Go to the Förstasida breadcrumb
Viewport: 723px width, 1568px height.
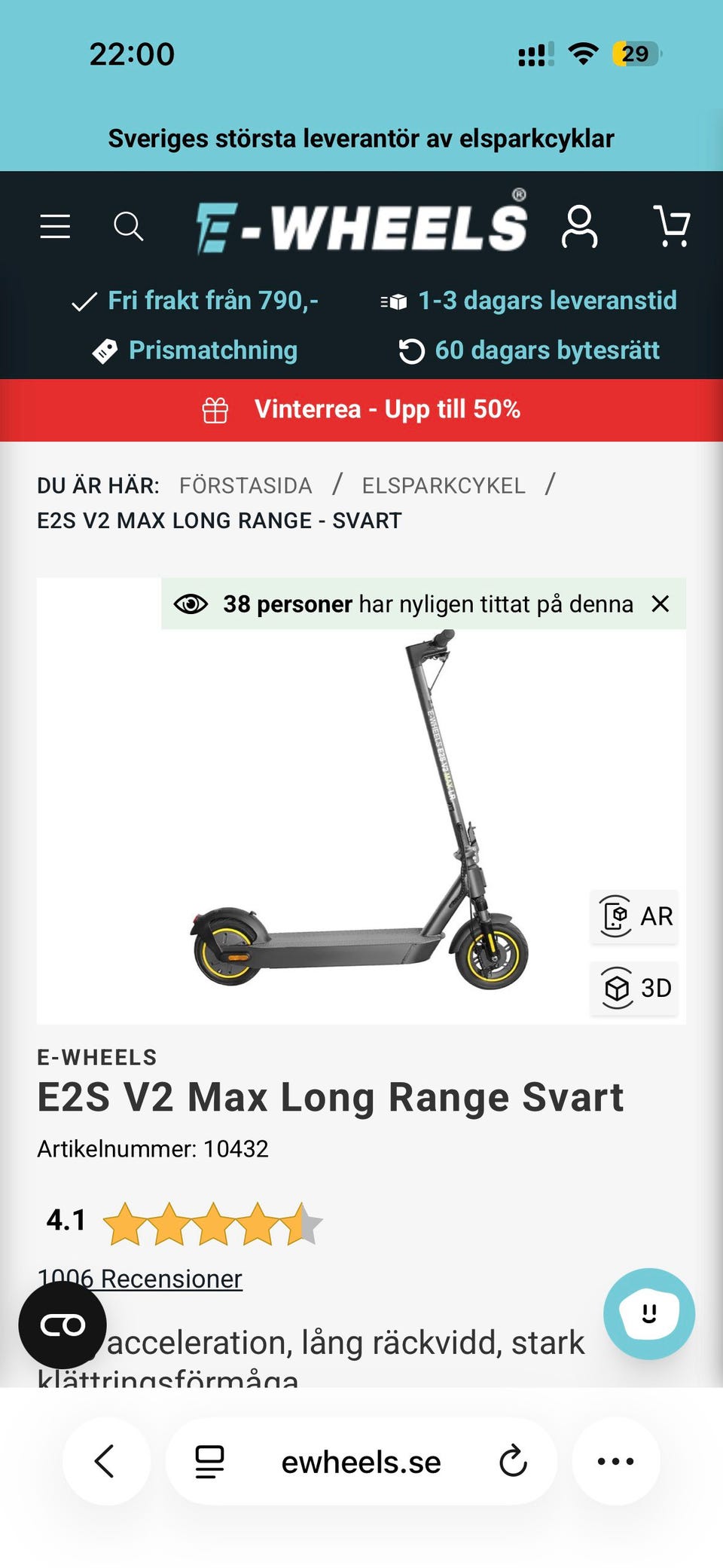tap(246, 485)
